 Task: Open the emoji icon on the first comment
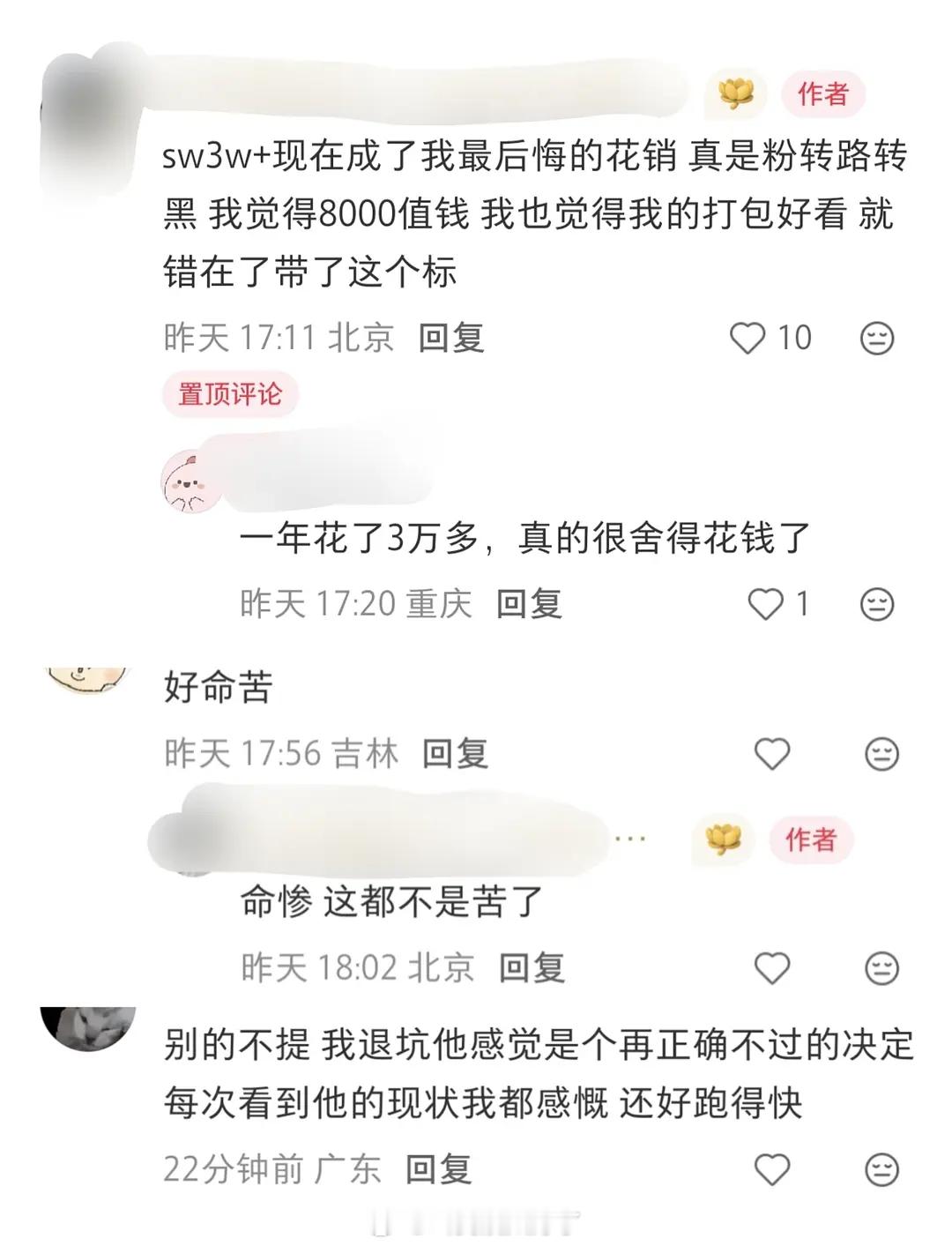click(876, 337)
